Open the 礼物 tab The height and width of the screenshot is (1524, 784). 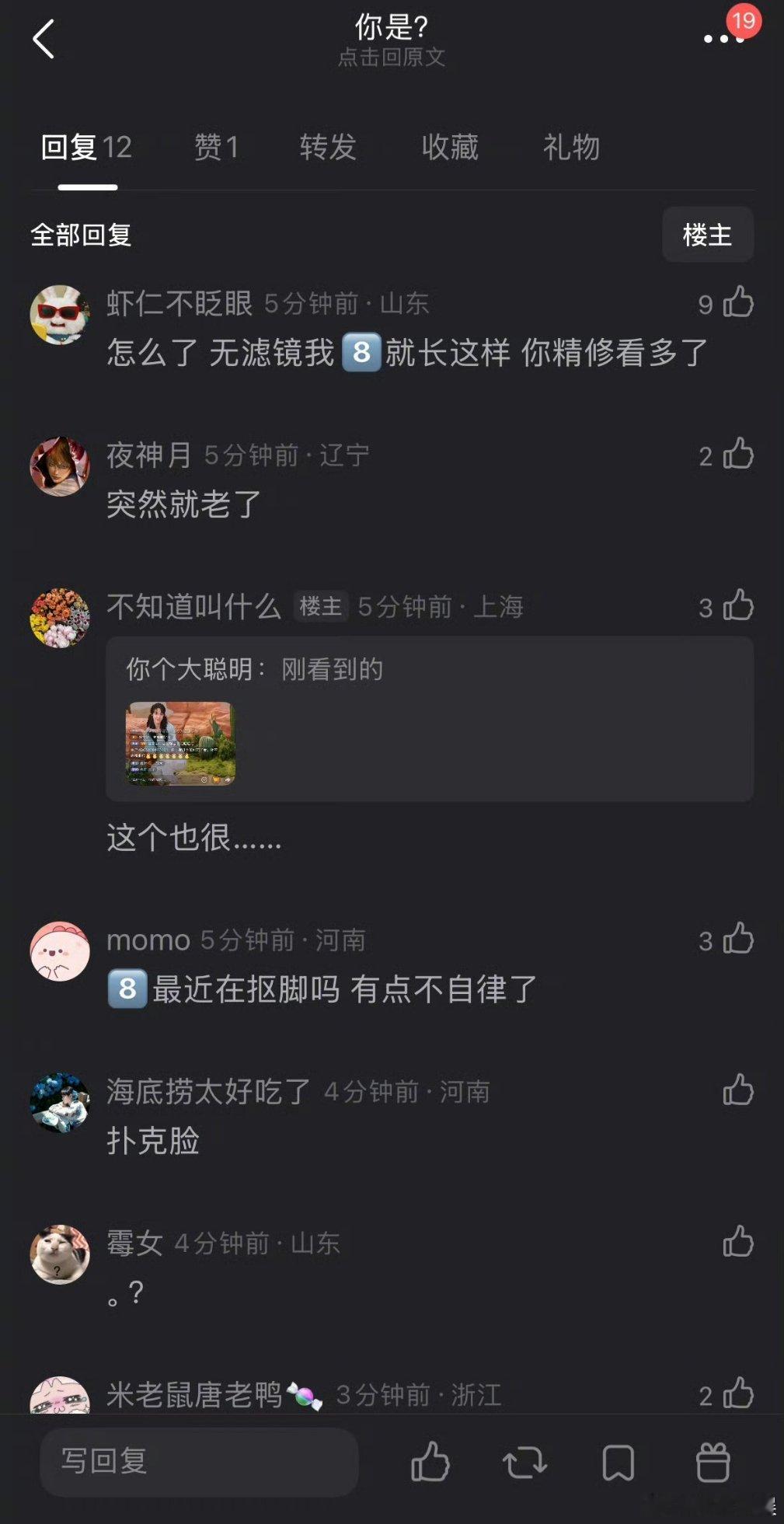point(572,147)
